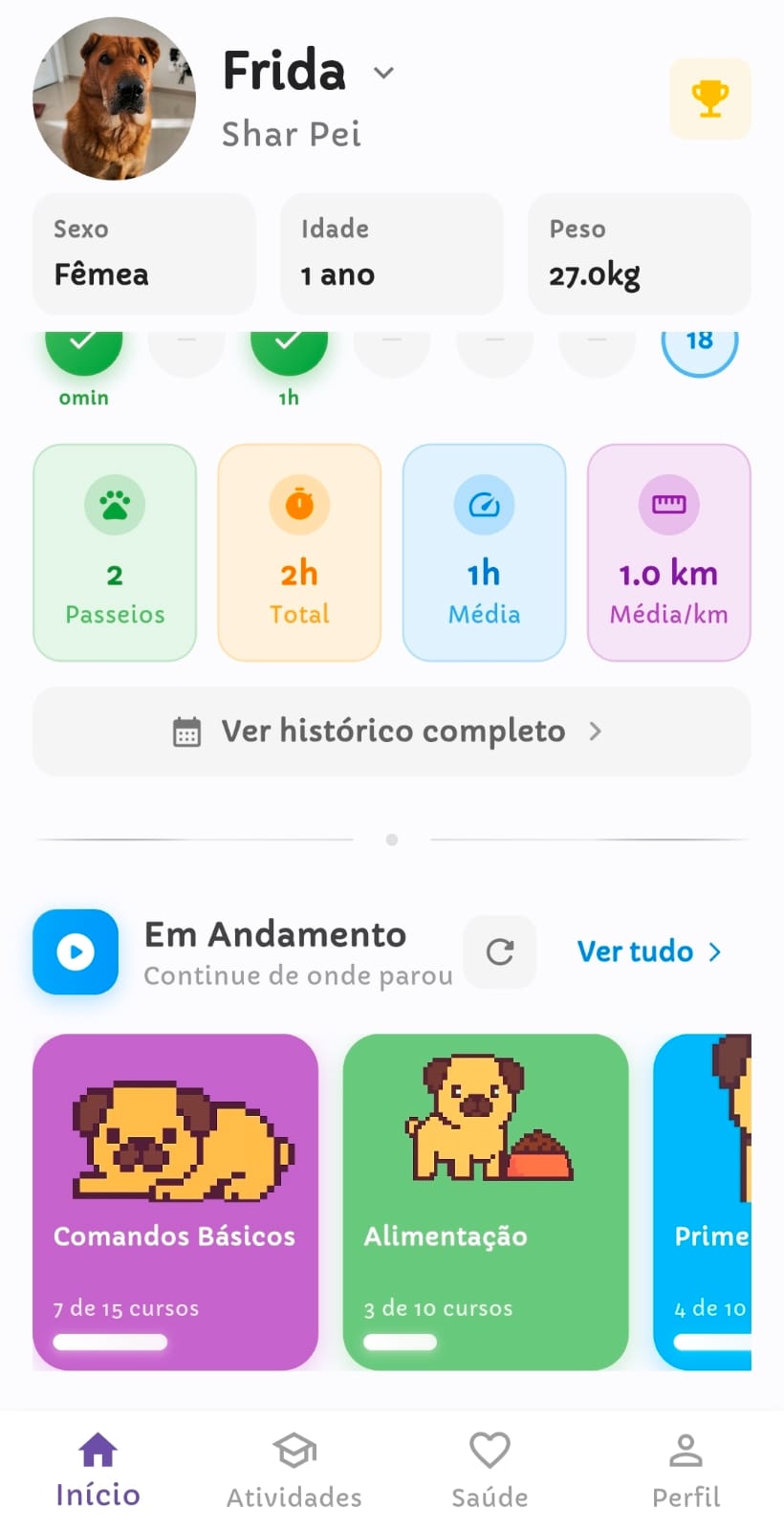784x1530 pixels.
Task: Expand the dog name dropdown beside Frida
Action: (x=382, y=73)
